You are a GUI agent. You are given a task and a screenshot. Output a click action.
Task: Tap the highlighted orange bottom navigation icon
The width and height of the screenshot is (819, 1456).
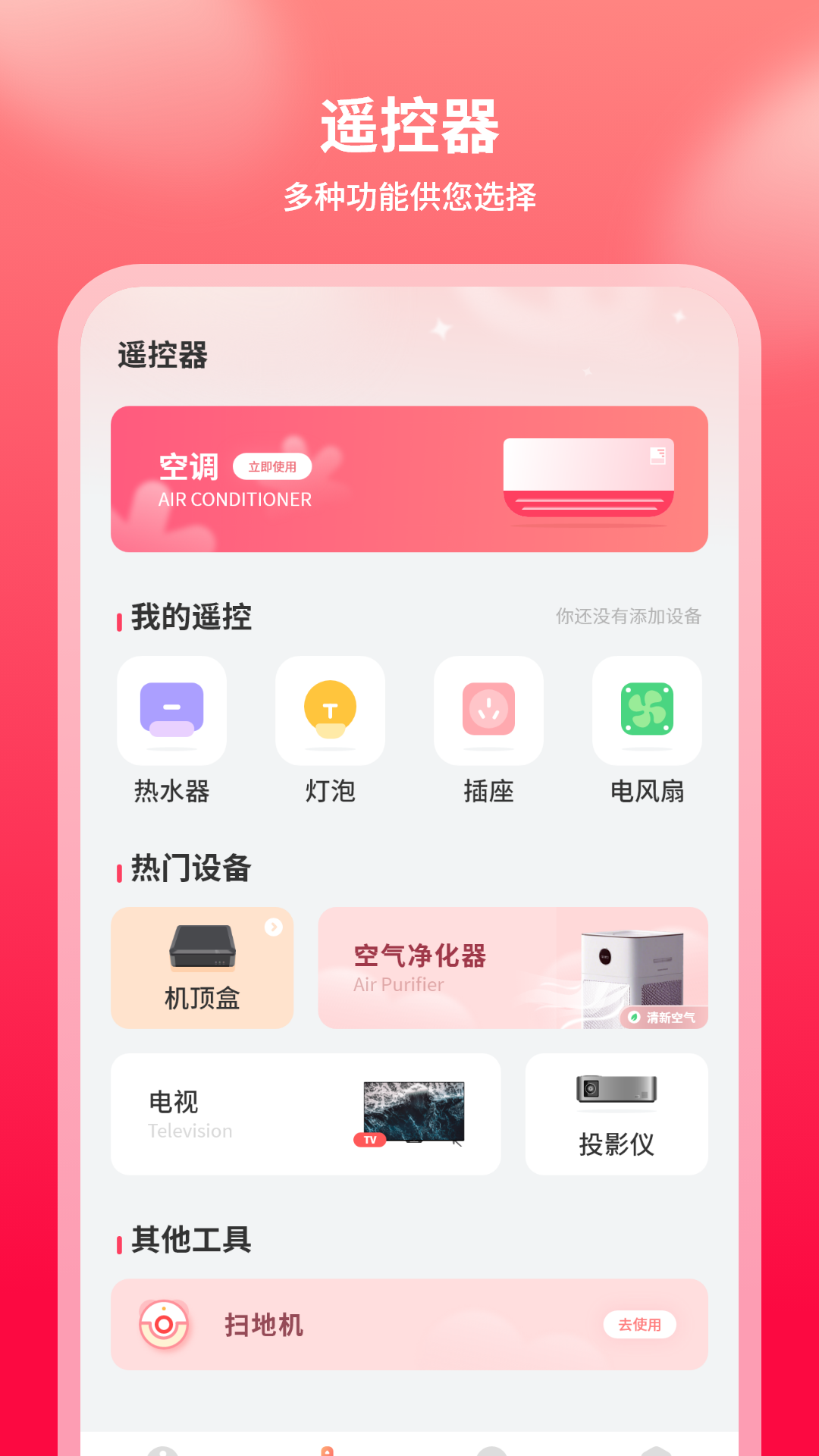[x=326, y=1446]
